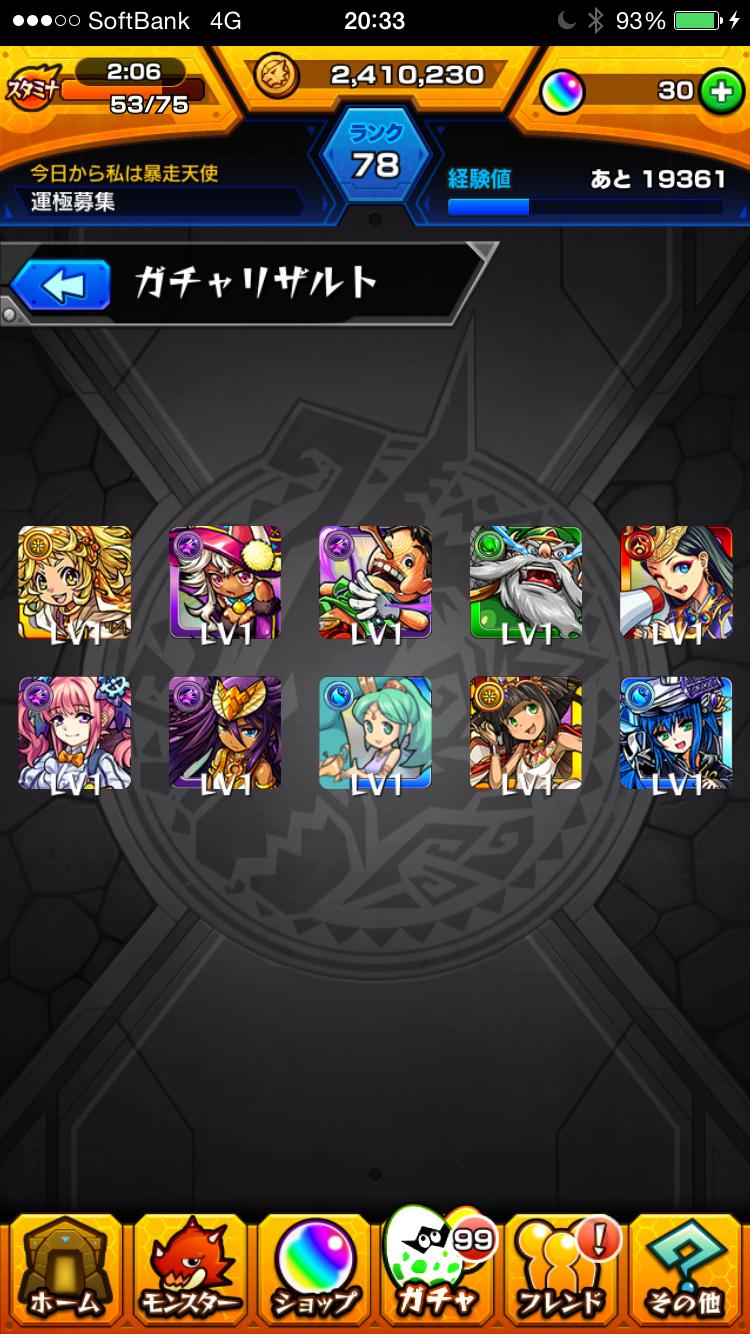The width and height of the screenshot is (750, 1334).
Task: Select the purple-haired gold-helmet monster
Action: [x=225, y=733]
